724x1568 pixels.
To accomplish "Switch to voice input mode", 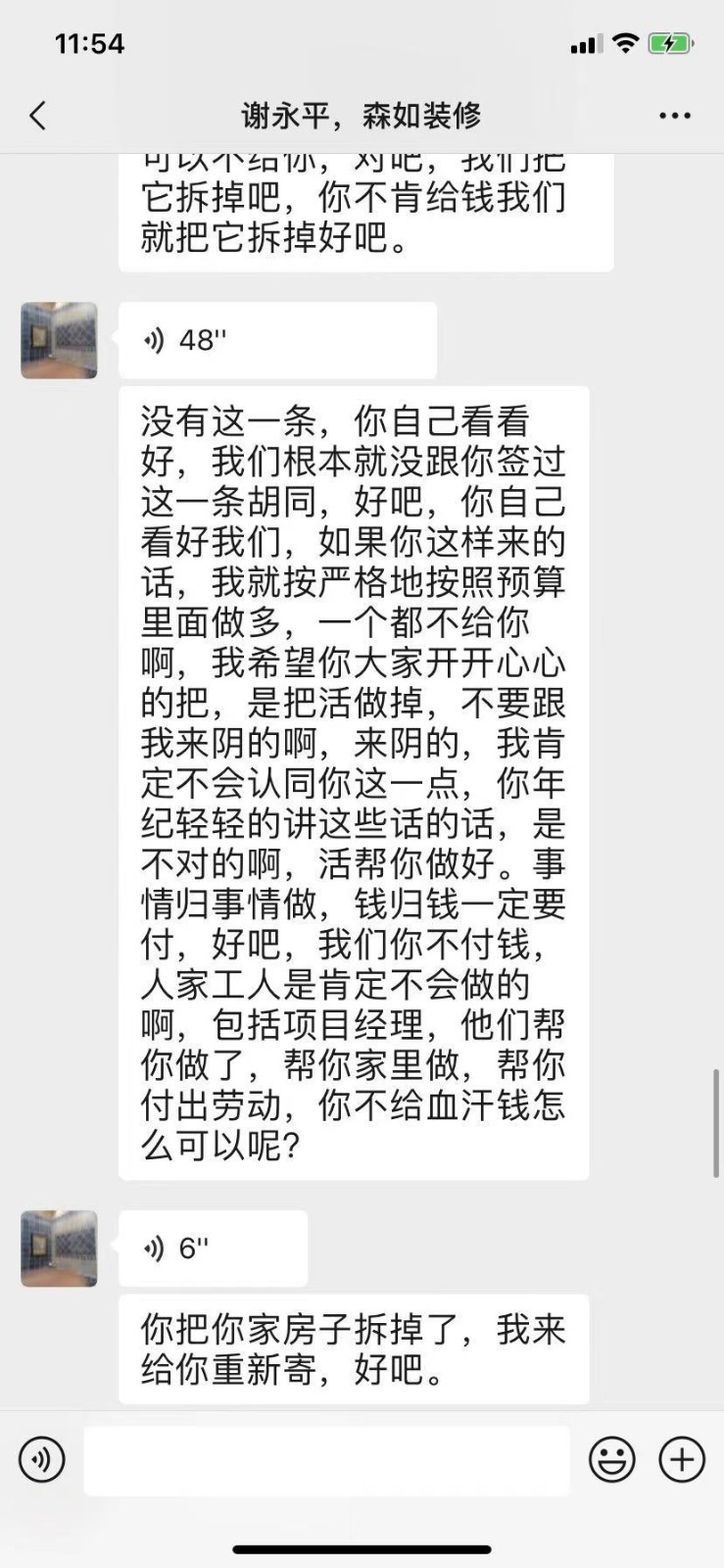I will (x=41, y=1459).
